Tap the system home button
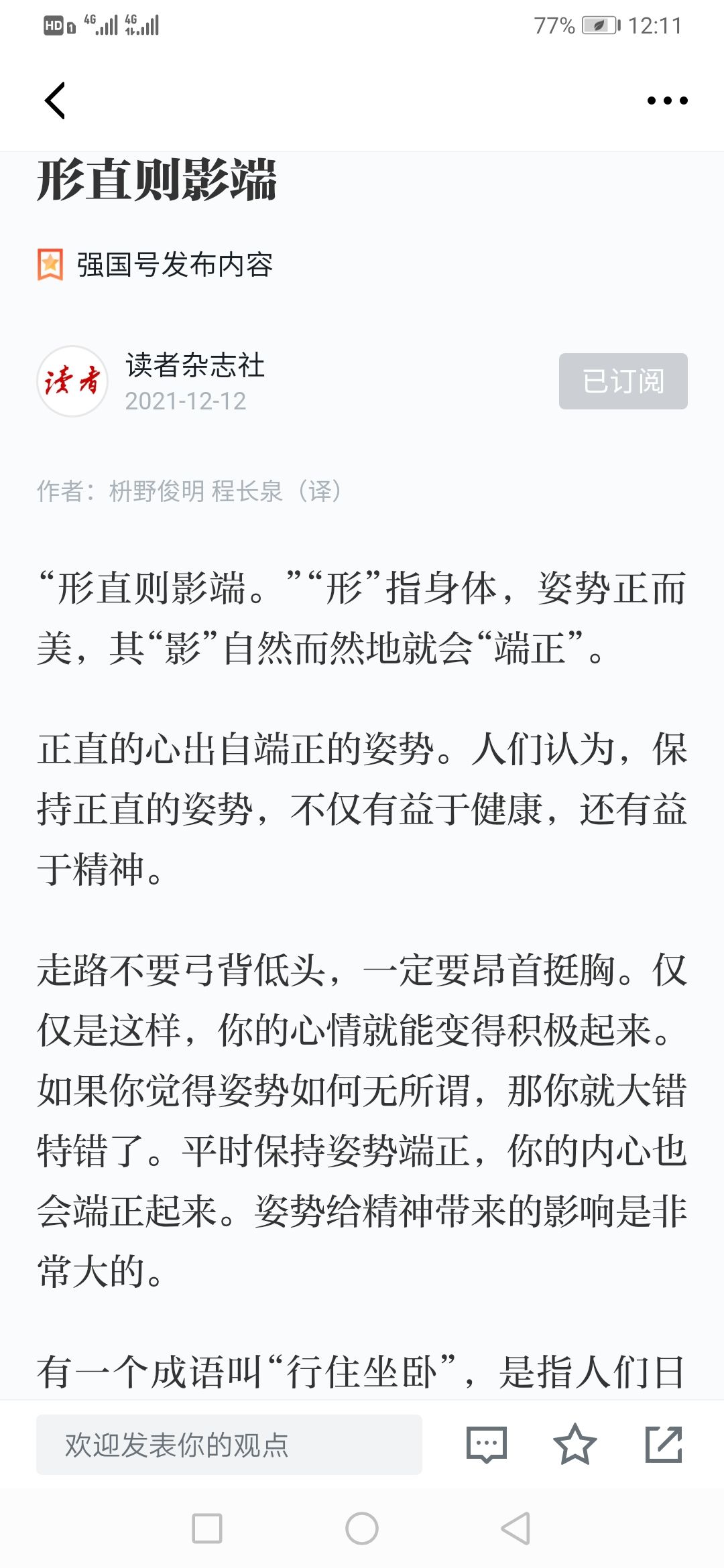Viewport: 724px width, 1568px height. point(362,1528)
